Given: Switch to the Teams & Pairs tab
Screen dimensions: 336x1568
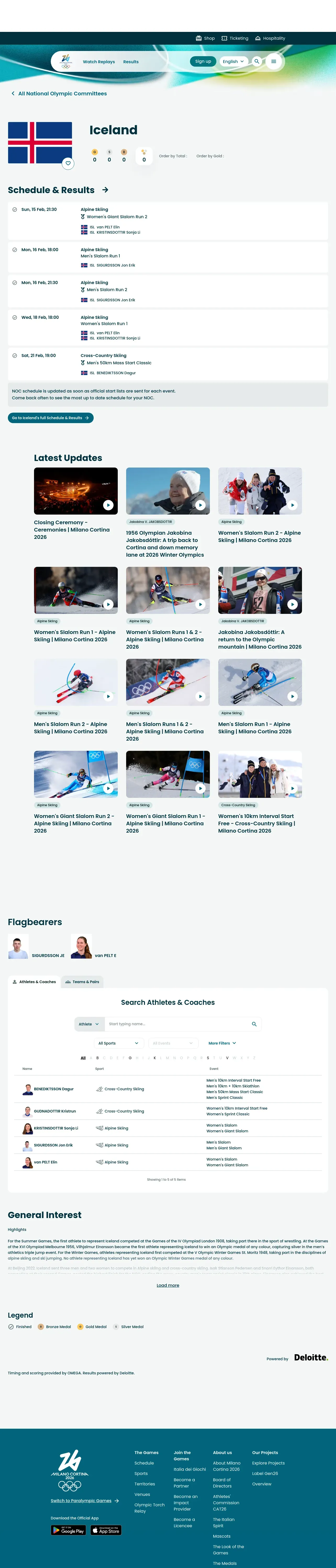Looking at the screenshot, I should 82,982.
